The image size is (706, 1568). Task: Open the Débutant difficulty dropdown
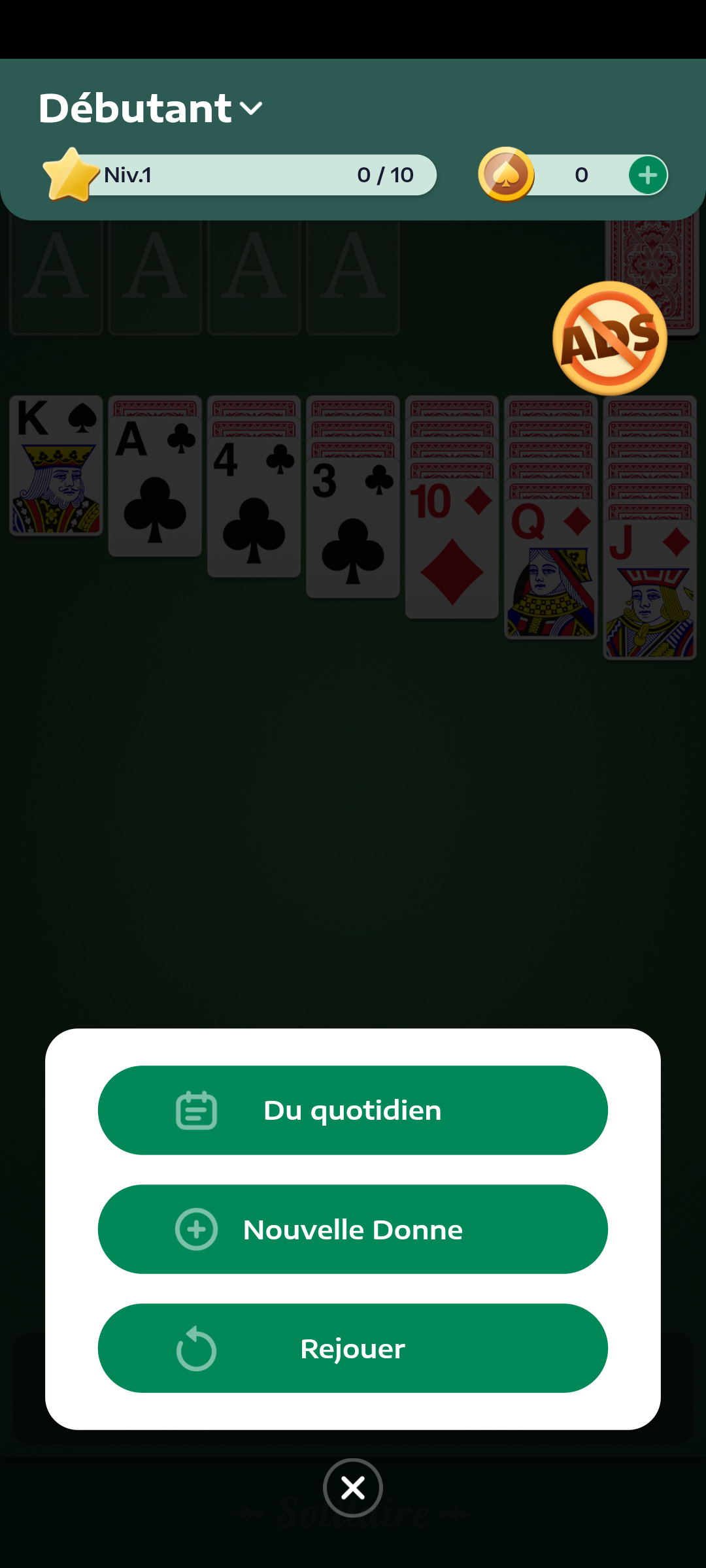(150, 108)
